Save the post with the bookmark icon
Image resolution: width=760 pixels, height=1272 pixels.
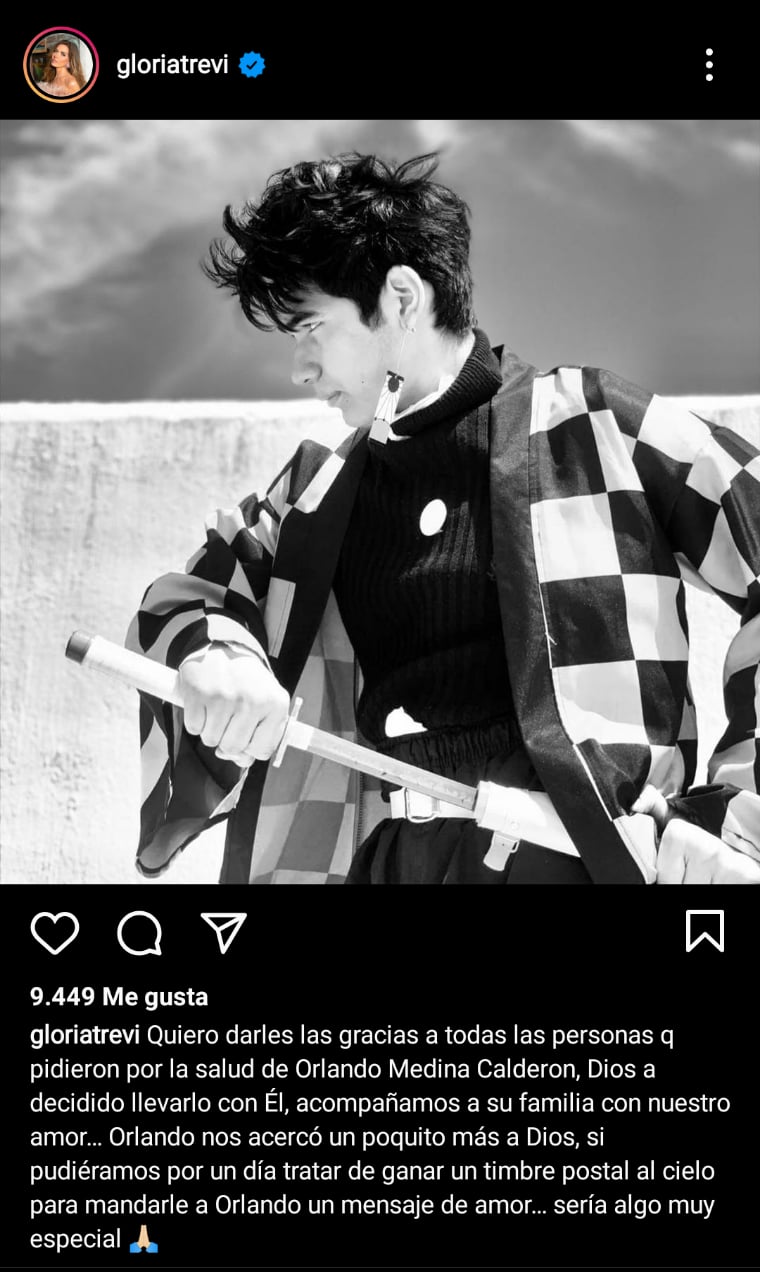pyautogui.click(x=705, y=931)
